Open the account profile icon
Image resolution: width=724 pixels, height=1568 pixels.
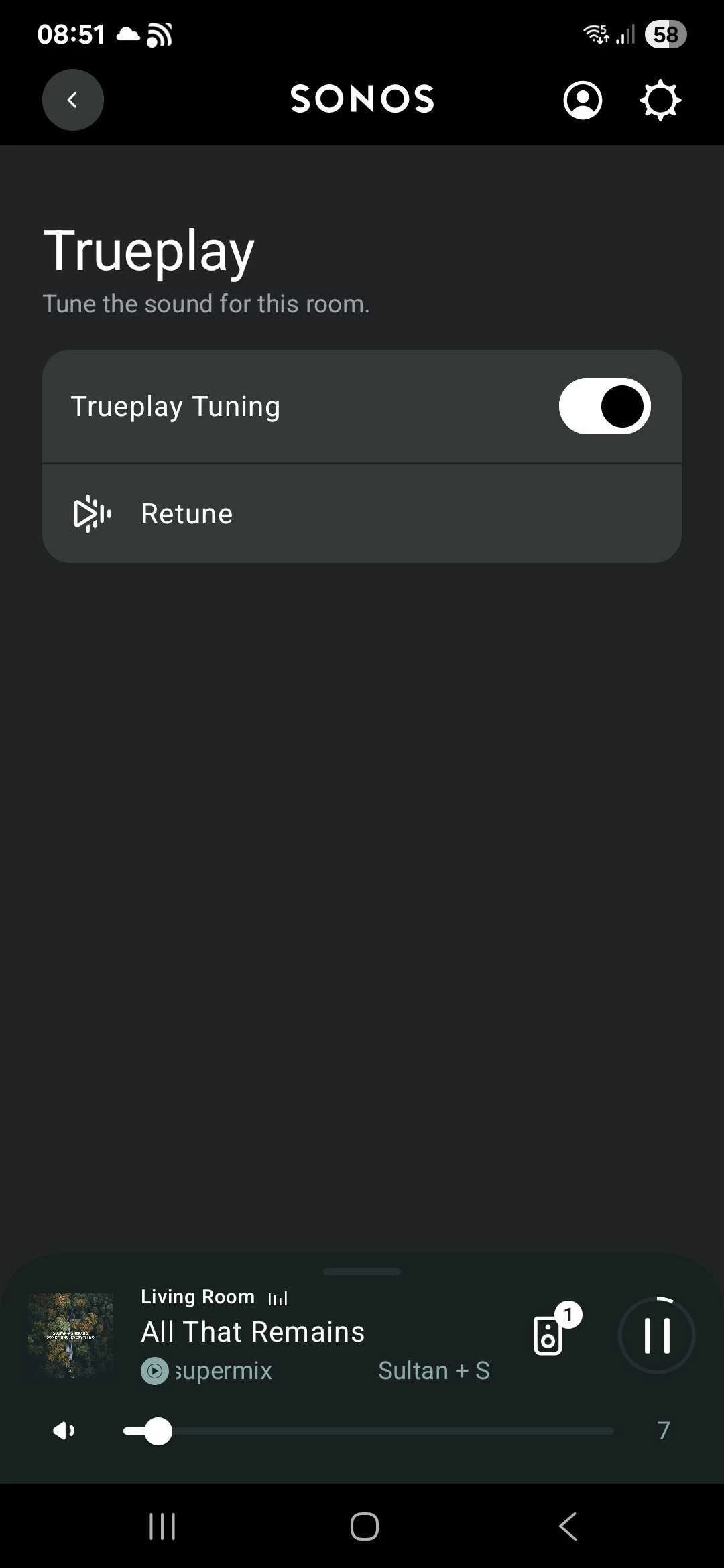coord(583,101)
